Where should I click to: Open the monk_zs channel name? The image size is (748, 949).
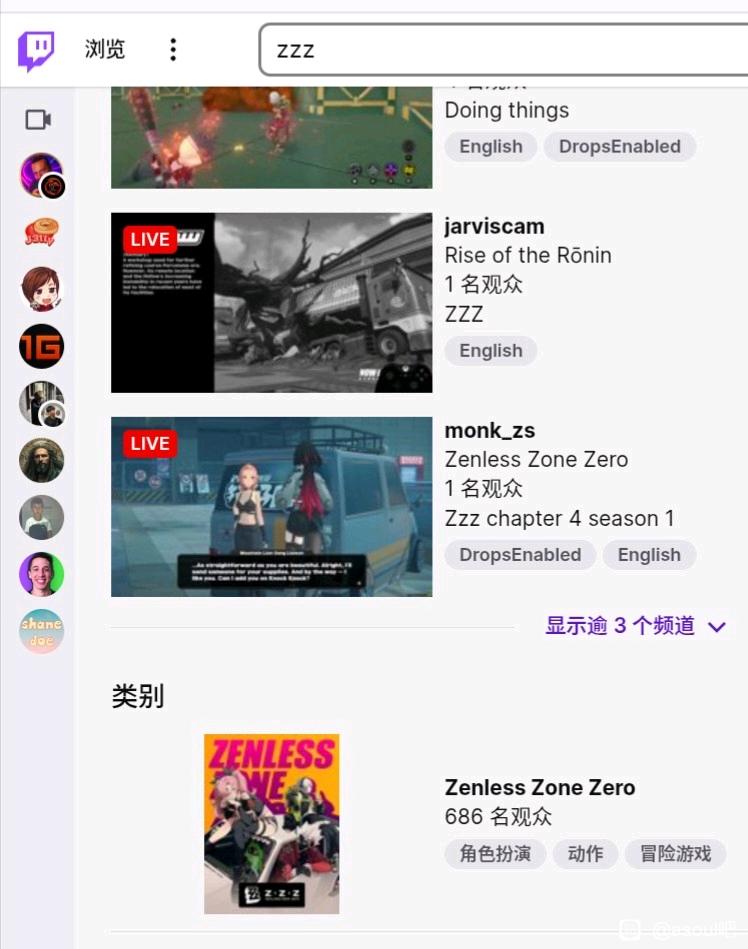coord(489,431)
